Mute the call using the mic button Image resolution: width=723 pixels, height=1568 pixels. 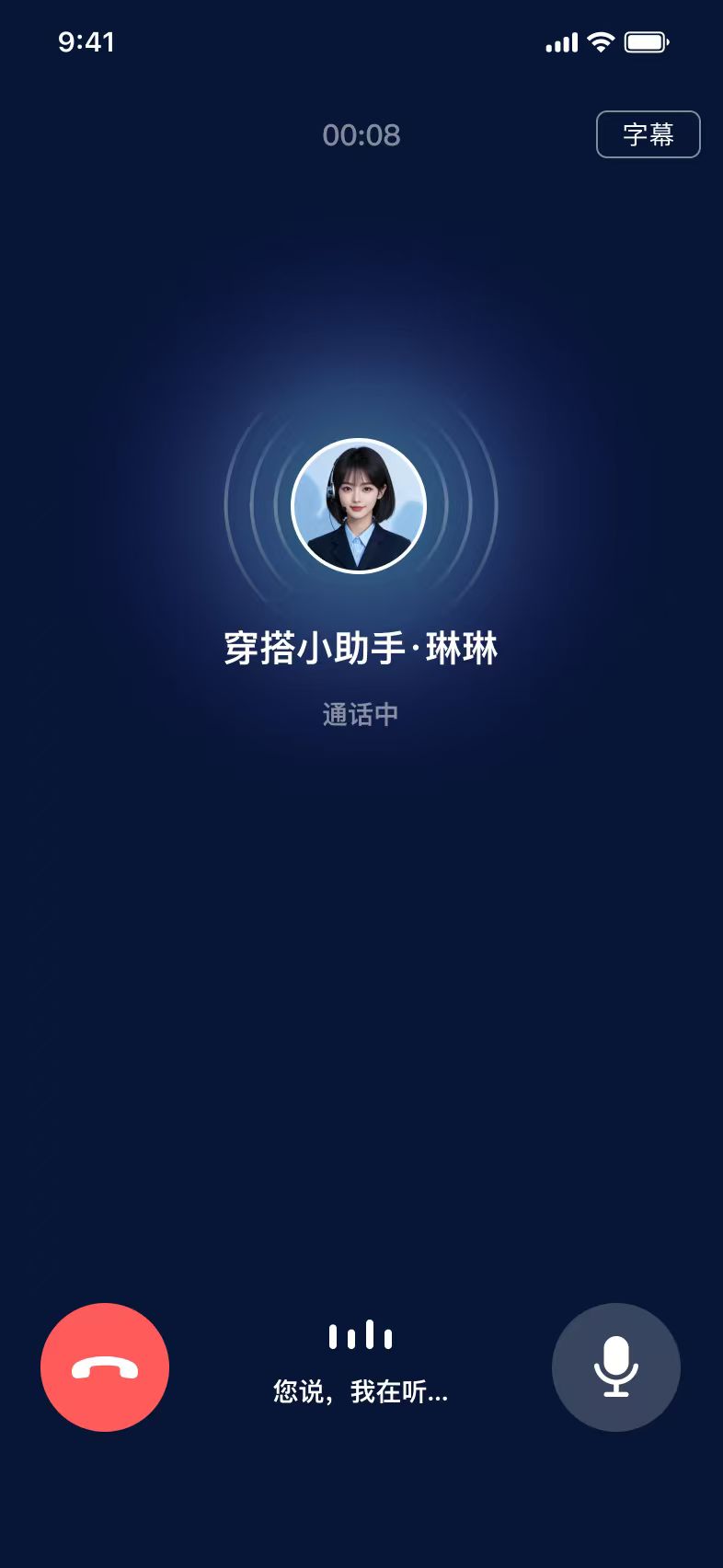point(615,1368)
